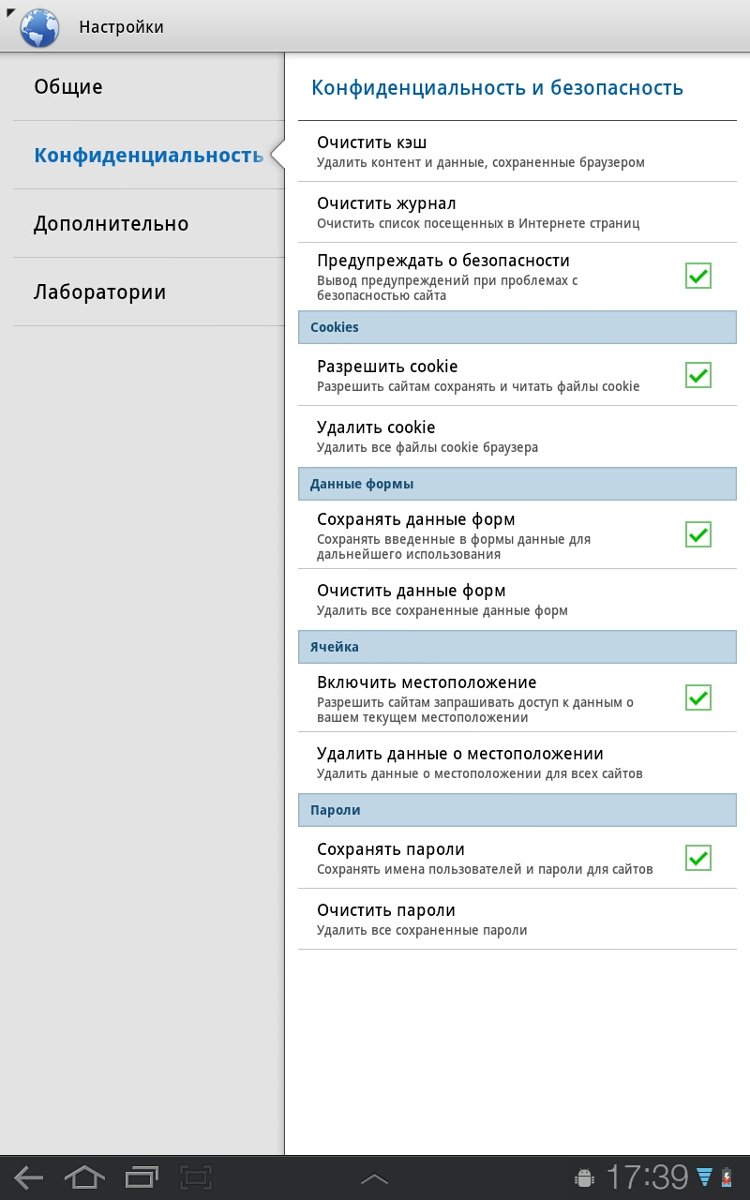Open the Общие settings section
The image size is (750, 1200).
149,87
